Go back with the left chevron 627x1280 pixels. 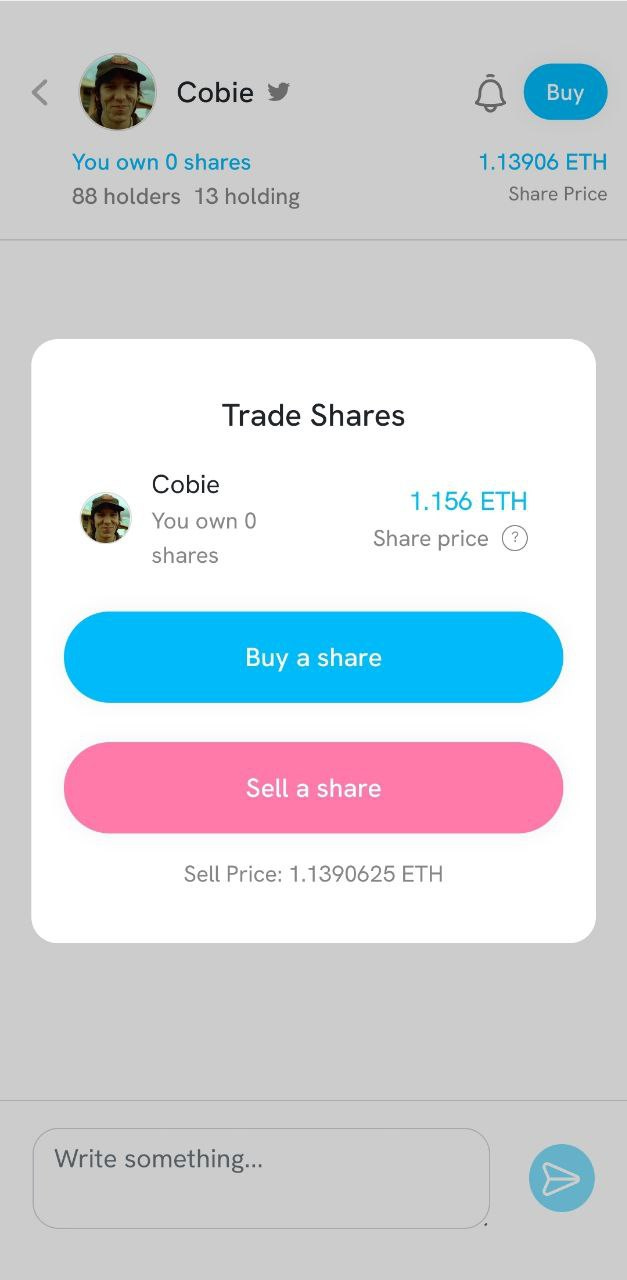[x=40, y=93]
